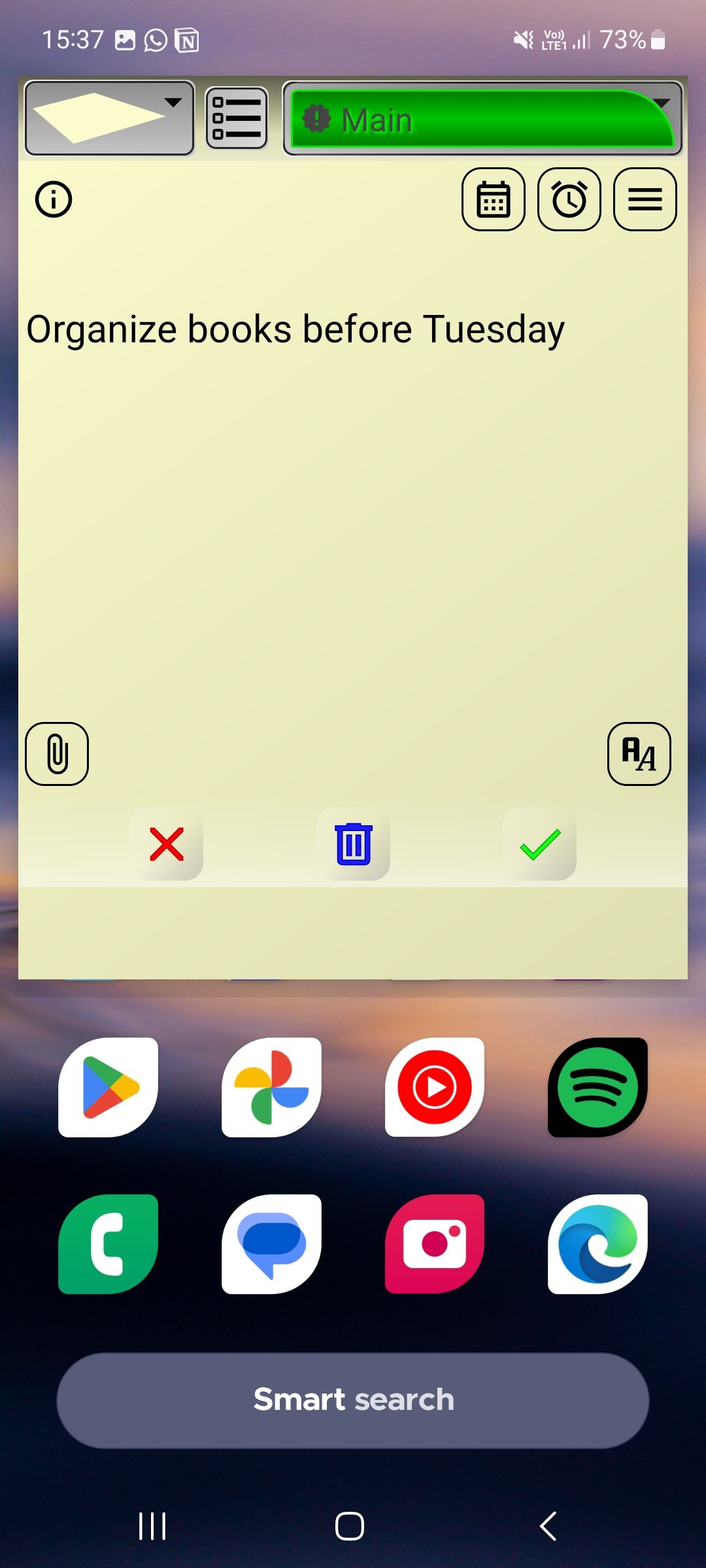Tap the Smart search bar
The height and width of the screenshot is (1568, 706).
point(353,1399)
